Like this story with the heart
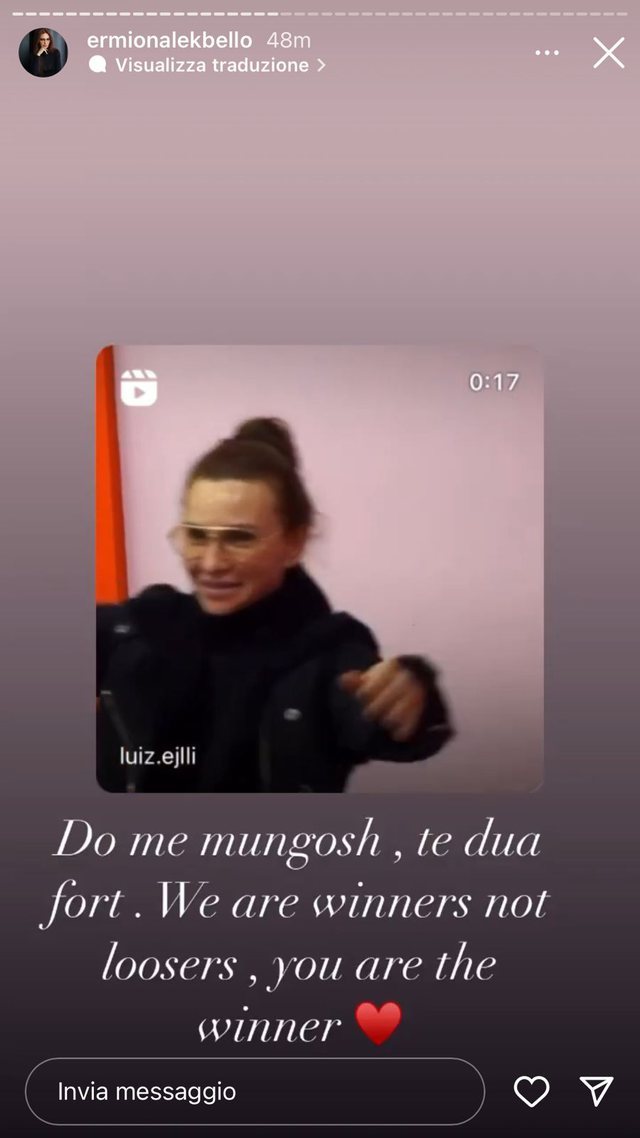Viewport: 640px width, 1138px height. click(531, 1091)
